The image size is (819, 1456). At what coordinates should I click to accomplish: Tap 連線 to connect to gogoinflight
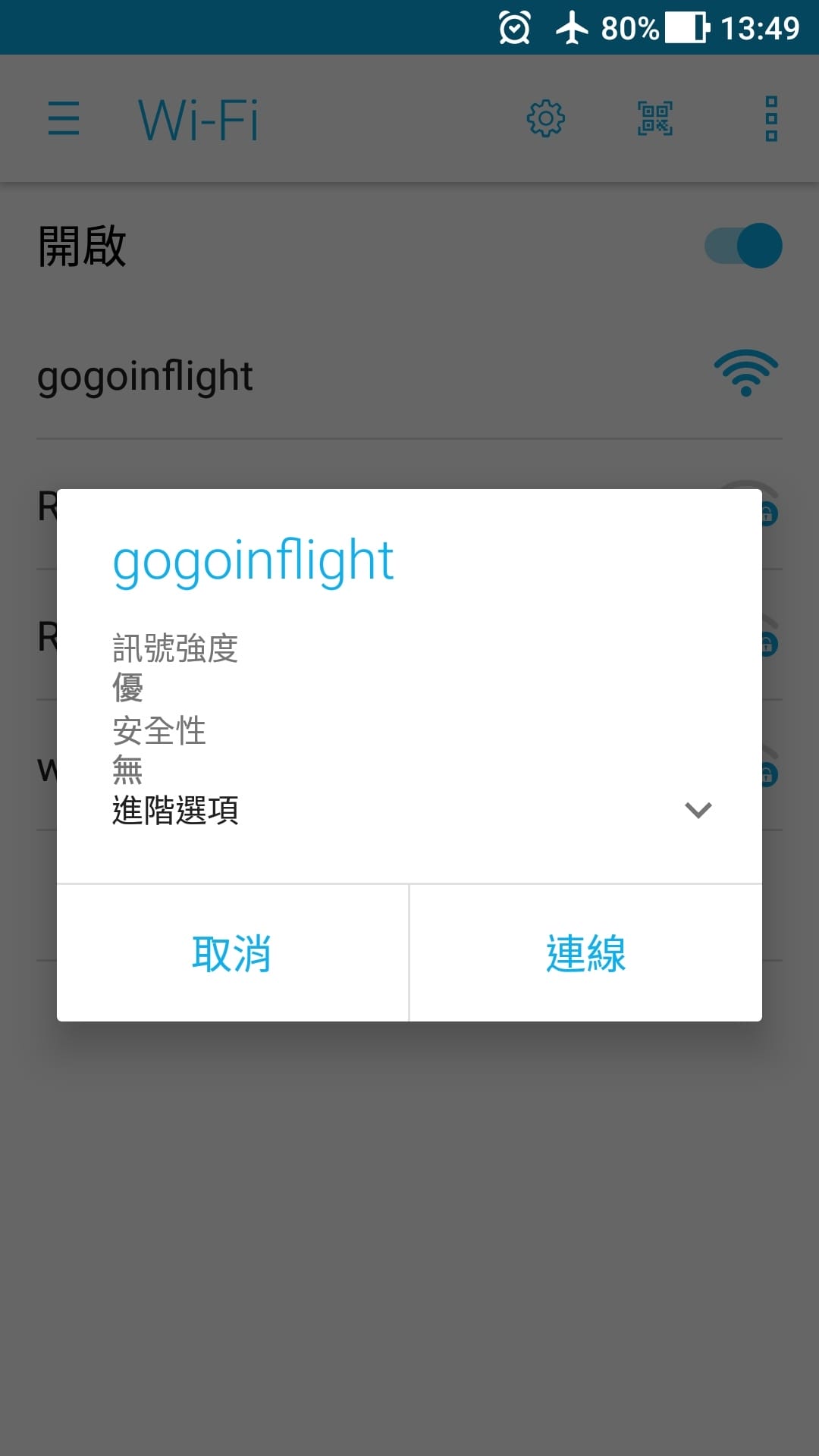(585, 953)
